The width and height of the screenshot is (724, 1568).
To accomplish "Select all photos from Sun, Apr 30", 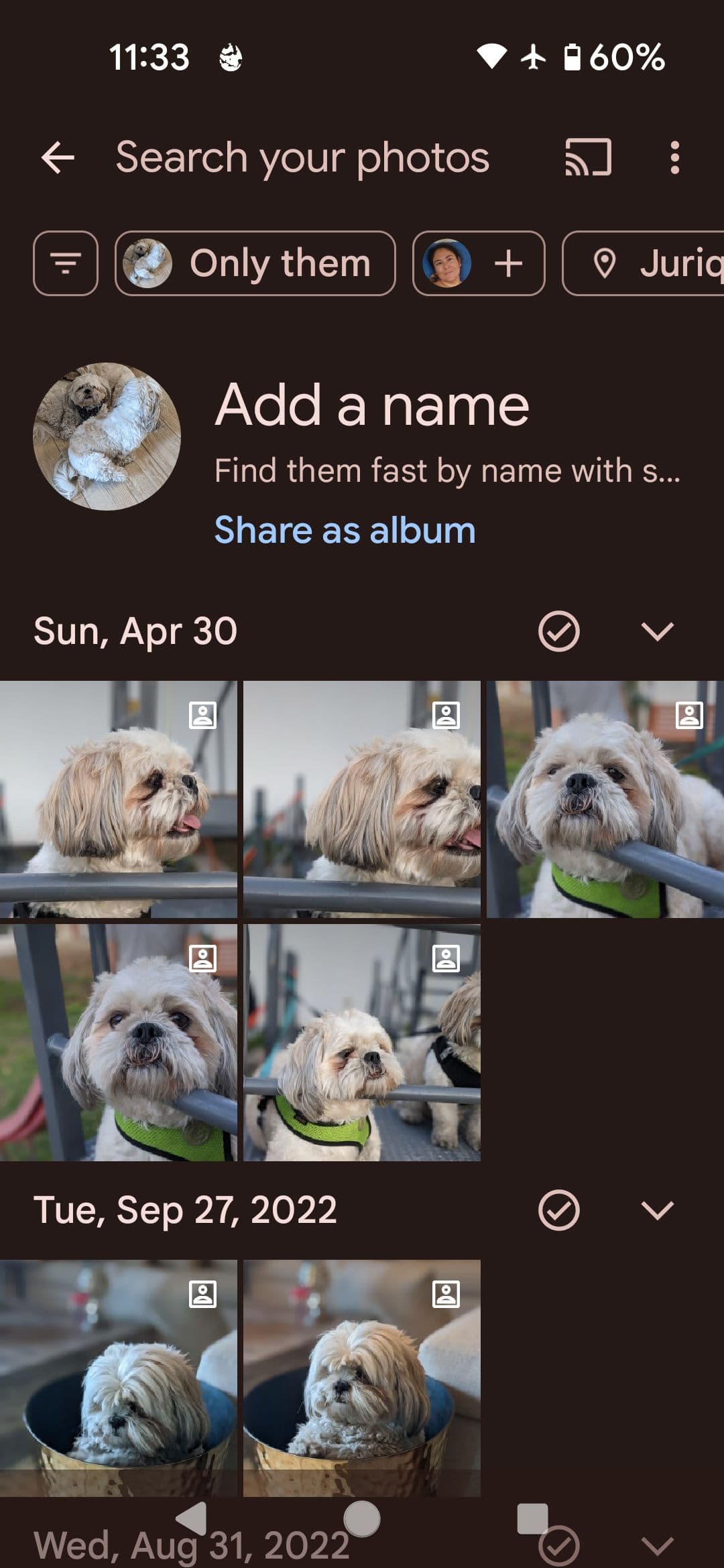I will (x=558, y=630).
